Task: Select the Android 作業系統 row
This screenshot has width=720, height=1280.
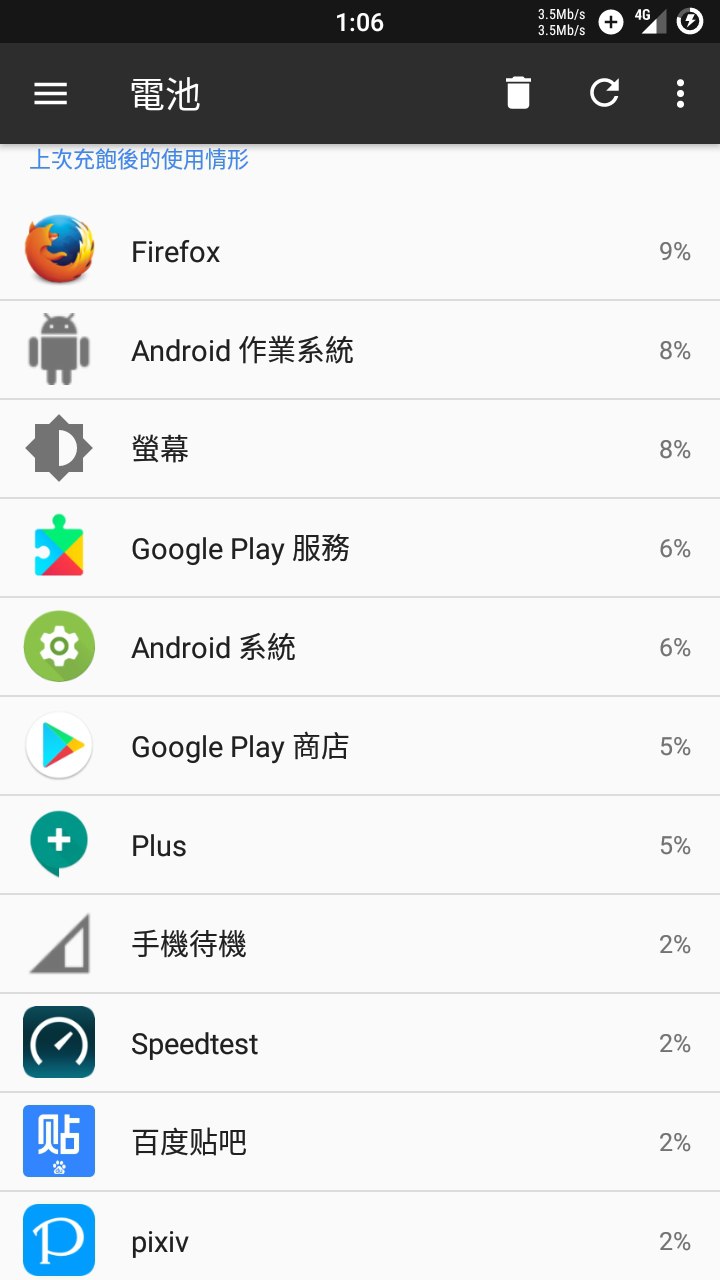Action: pos(360,350)
